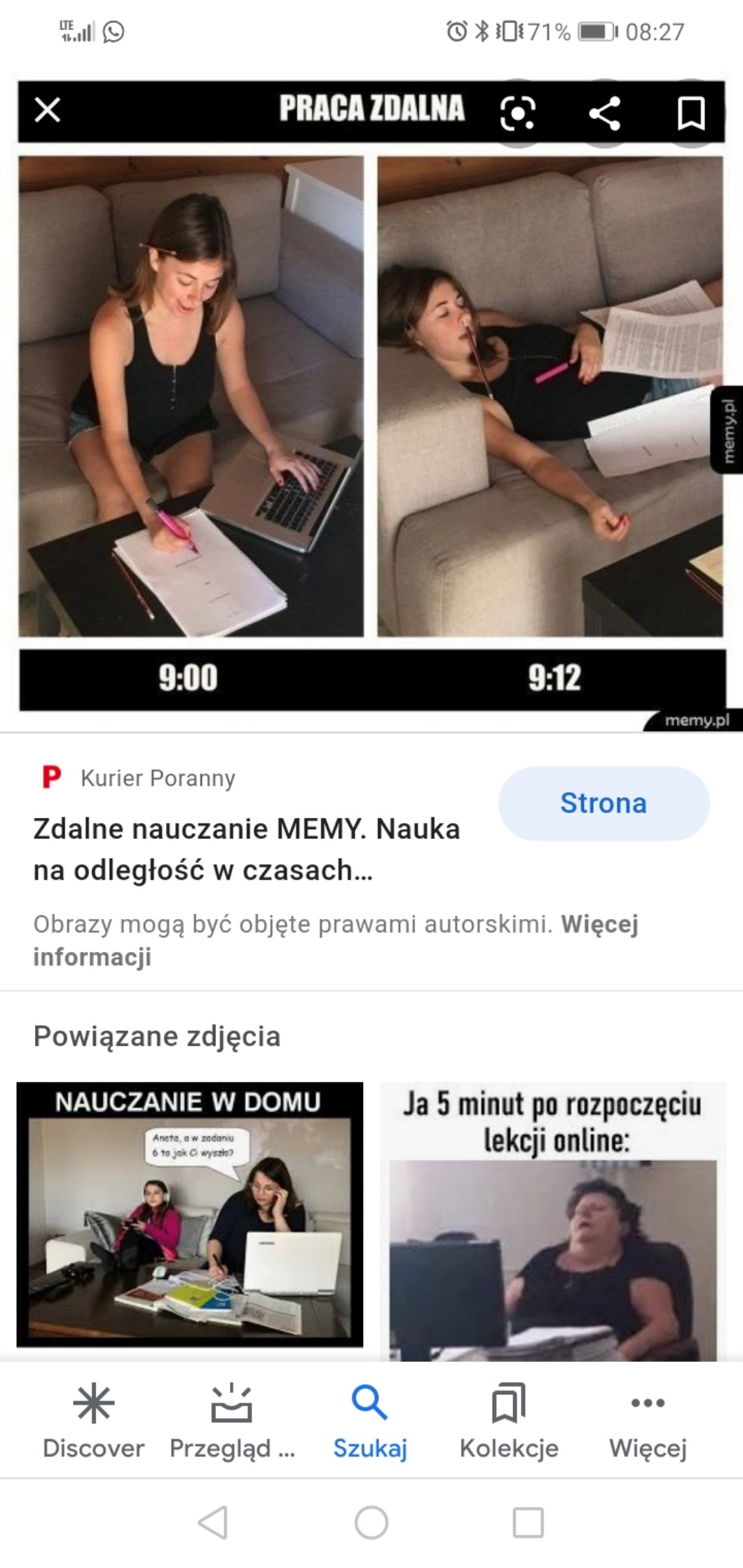Close the image viewer
Image resolution: width=743 pixels, height=1568 pixels.
tap(48, 110)
